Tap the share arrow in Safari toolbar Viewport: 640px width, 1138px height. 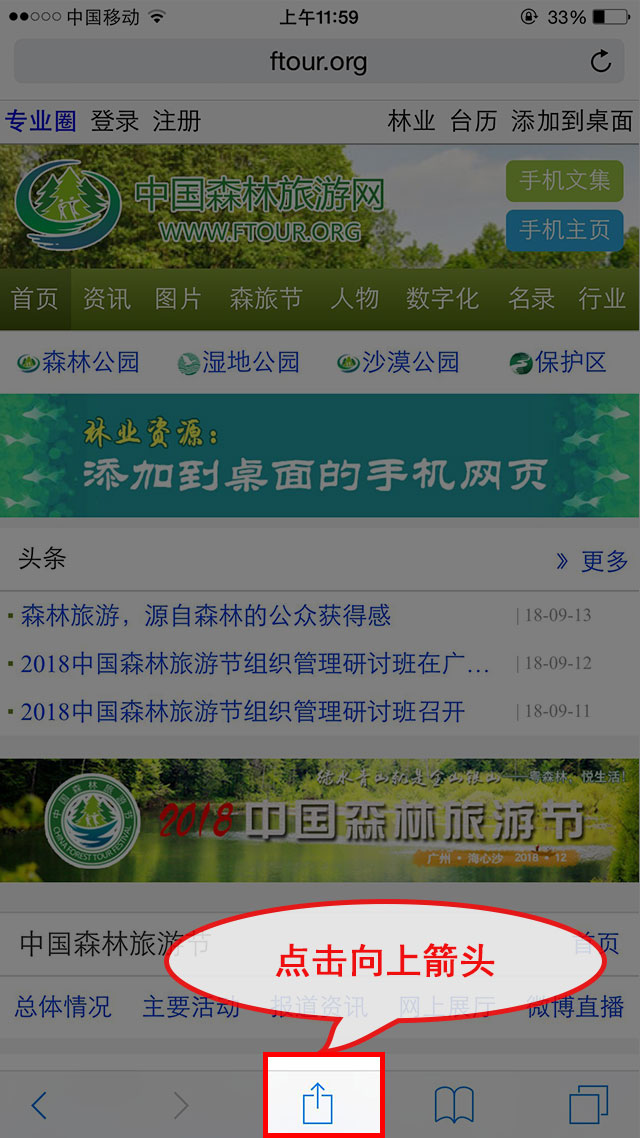(x=317, y=1104)
